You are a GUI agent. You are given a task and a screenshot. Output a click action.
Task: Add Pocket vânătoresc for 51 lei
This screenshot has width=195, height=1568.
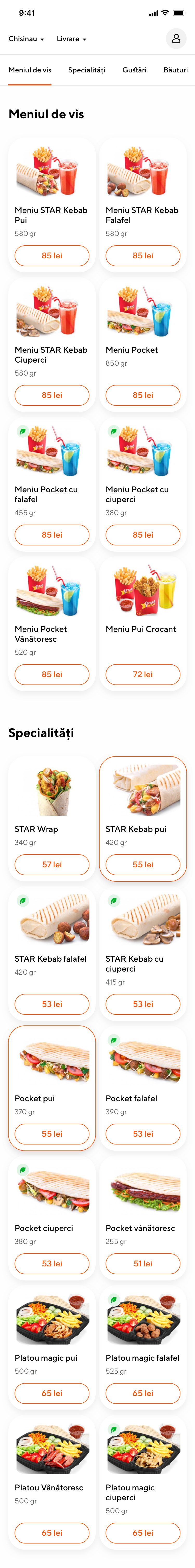pos(143,1263)
